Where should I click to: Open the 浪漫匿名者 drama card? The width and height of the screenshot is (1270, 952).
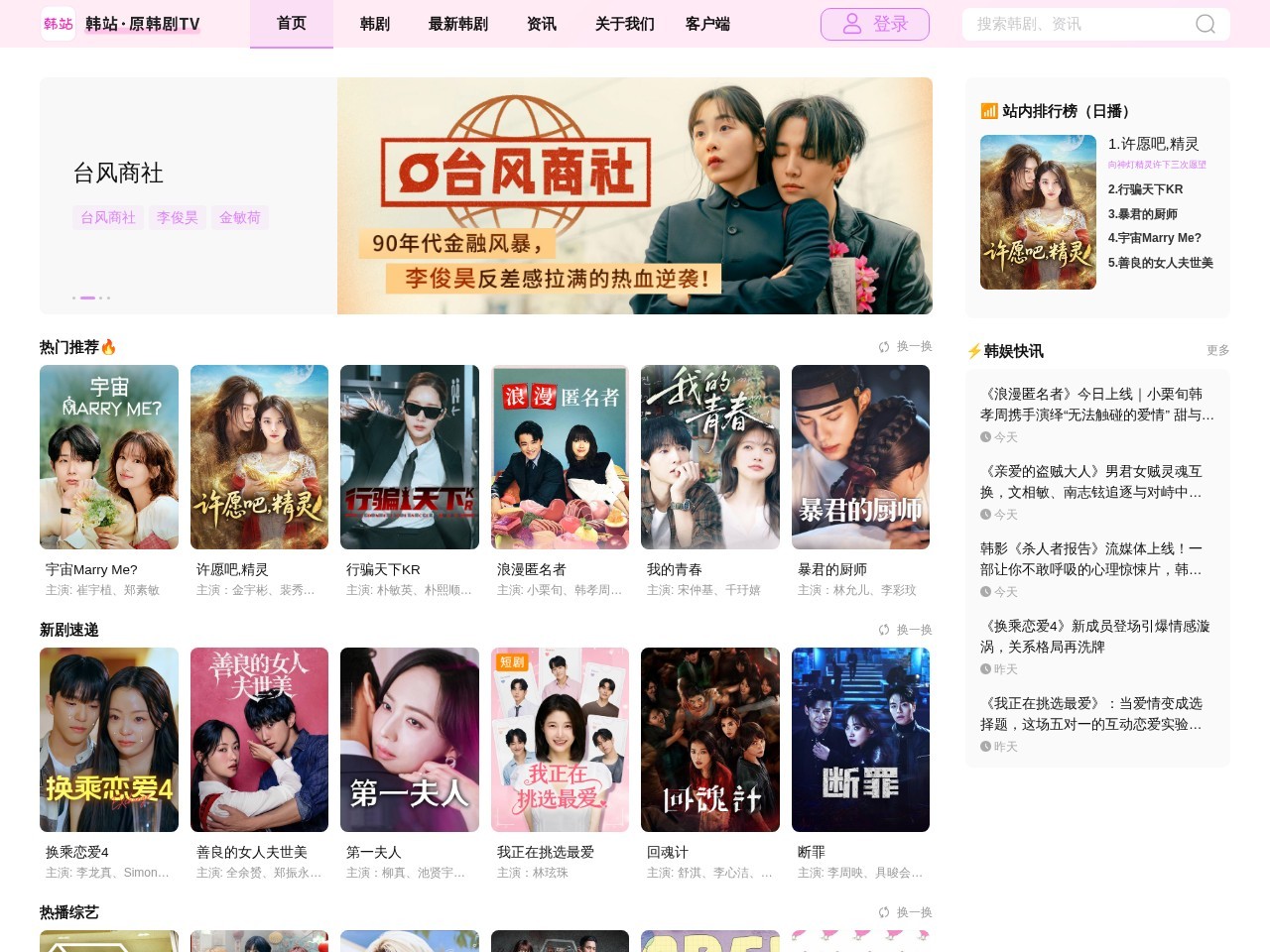(x=560, y=457)
